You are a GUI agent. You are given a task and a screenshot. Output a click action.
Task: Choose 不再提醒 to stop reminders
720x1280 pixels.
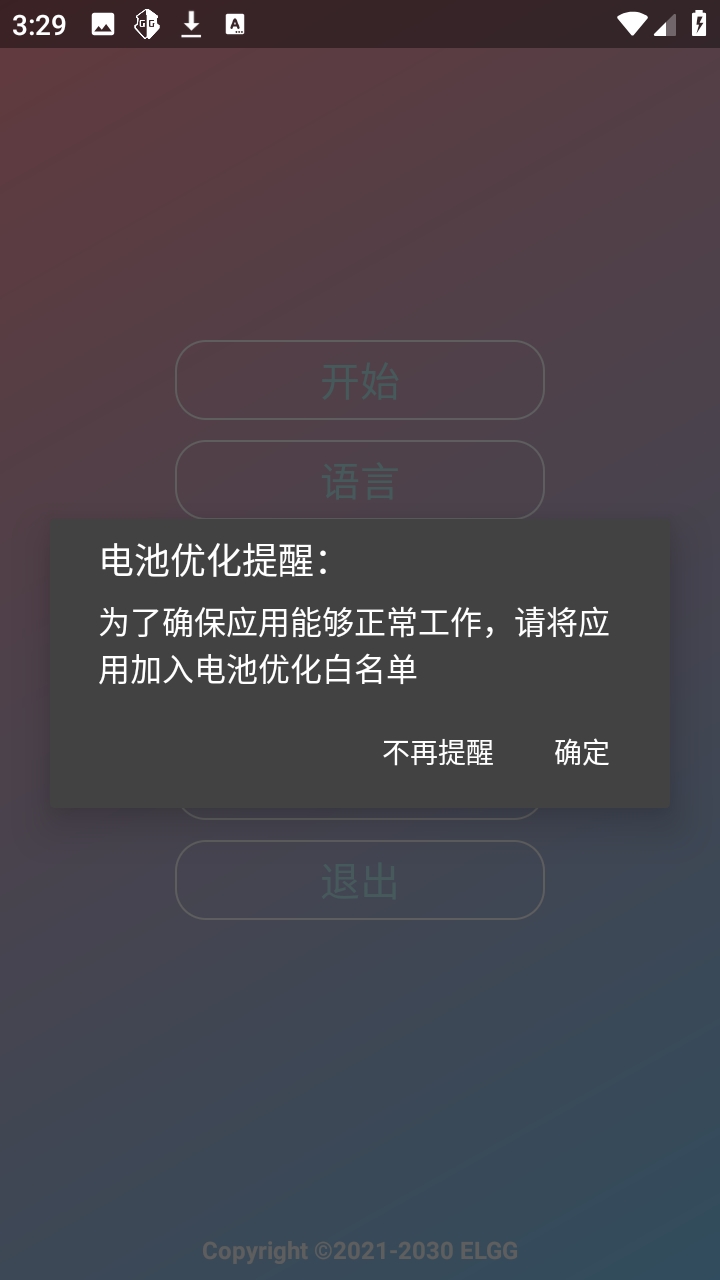pos(438,752)
